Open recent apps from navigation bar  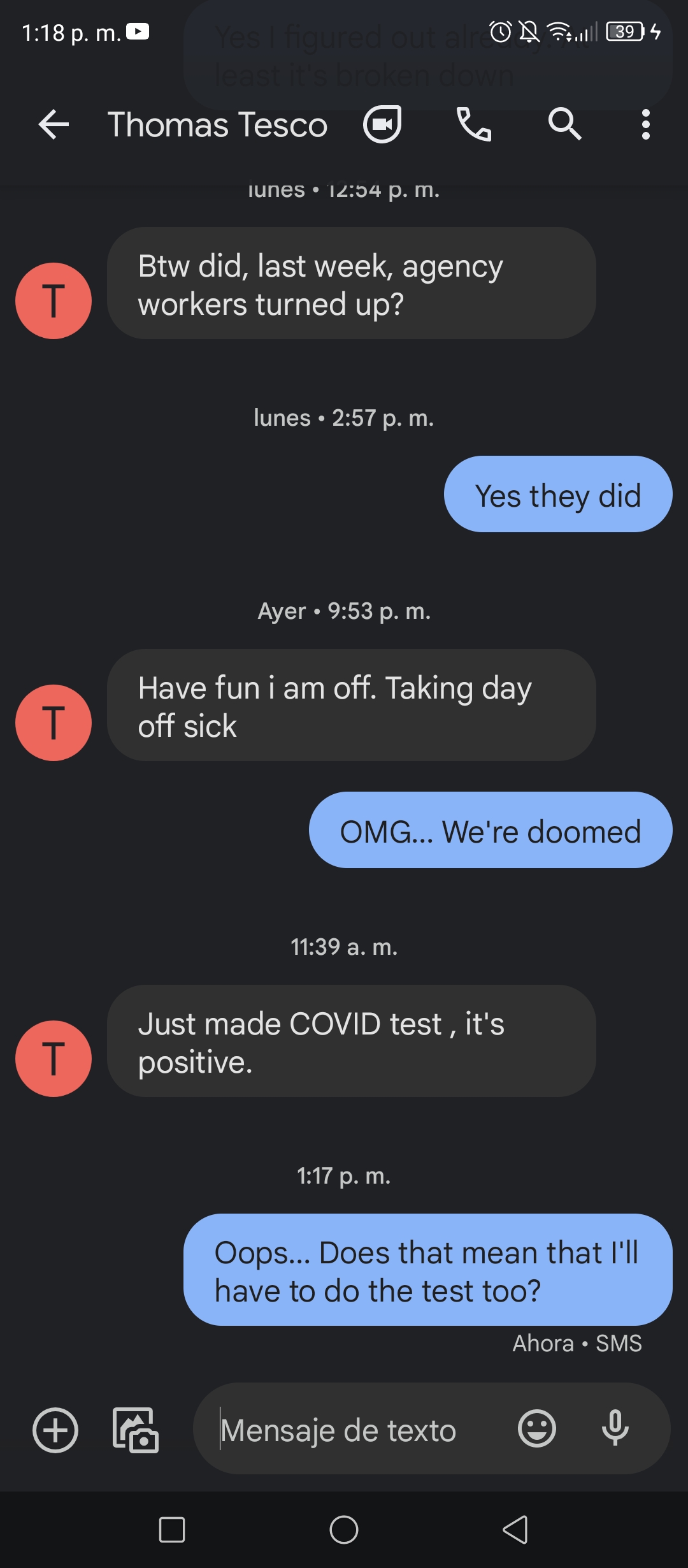[172, 1530]
